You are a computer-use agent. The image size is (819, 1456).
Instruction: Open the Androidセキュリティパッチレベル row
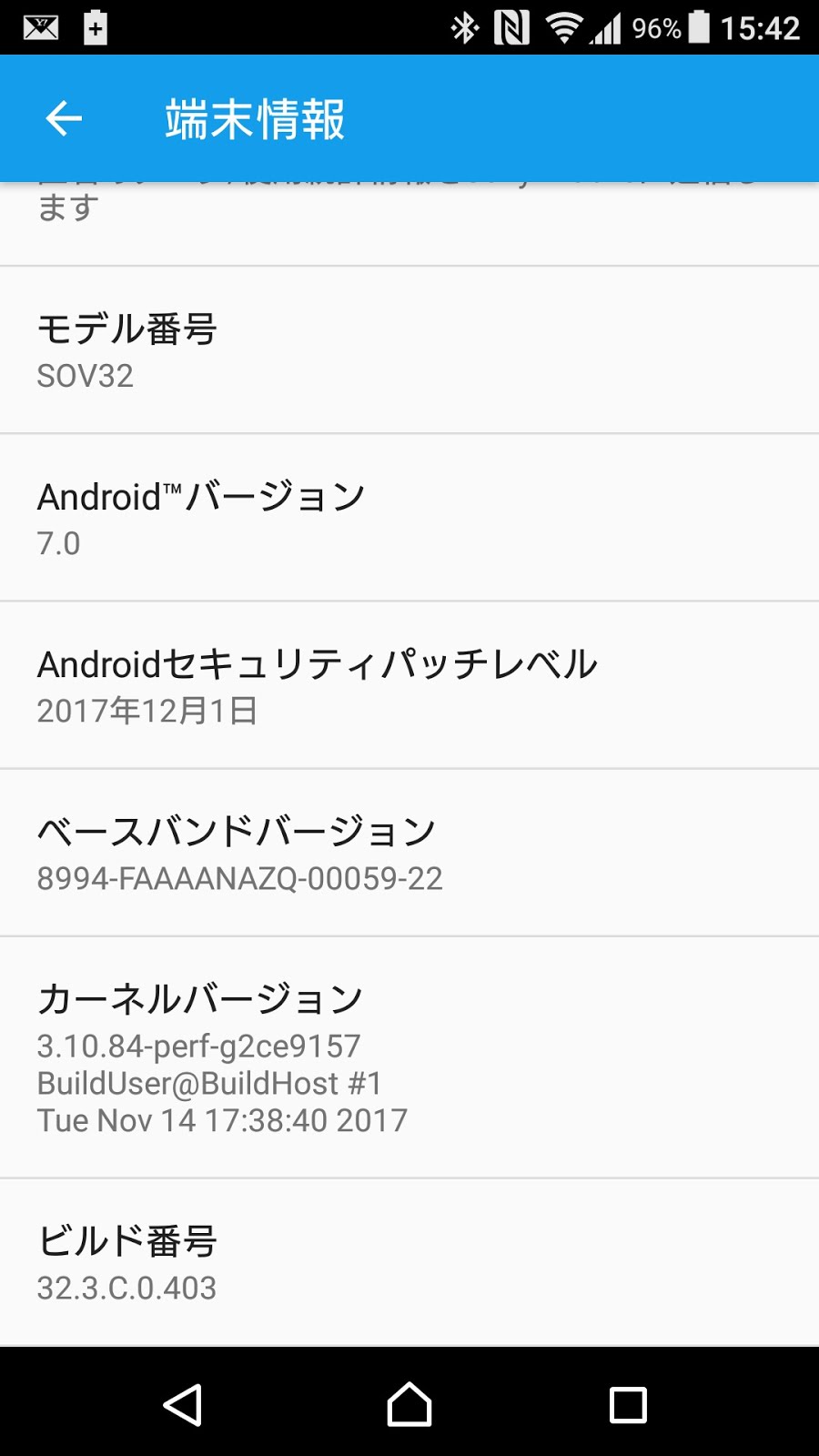(x=409, y=685)
